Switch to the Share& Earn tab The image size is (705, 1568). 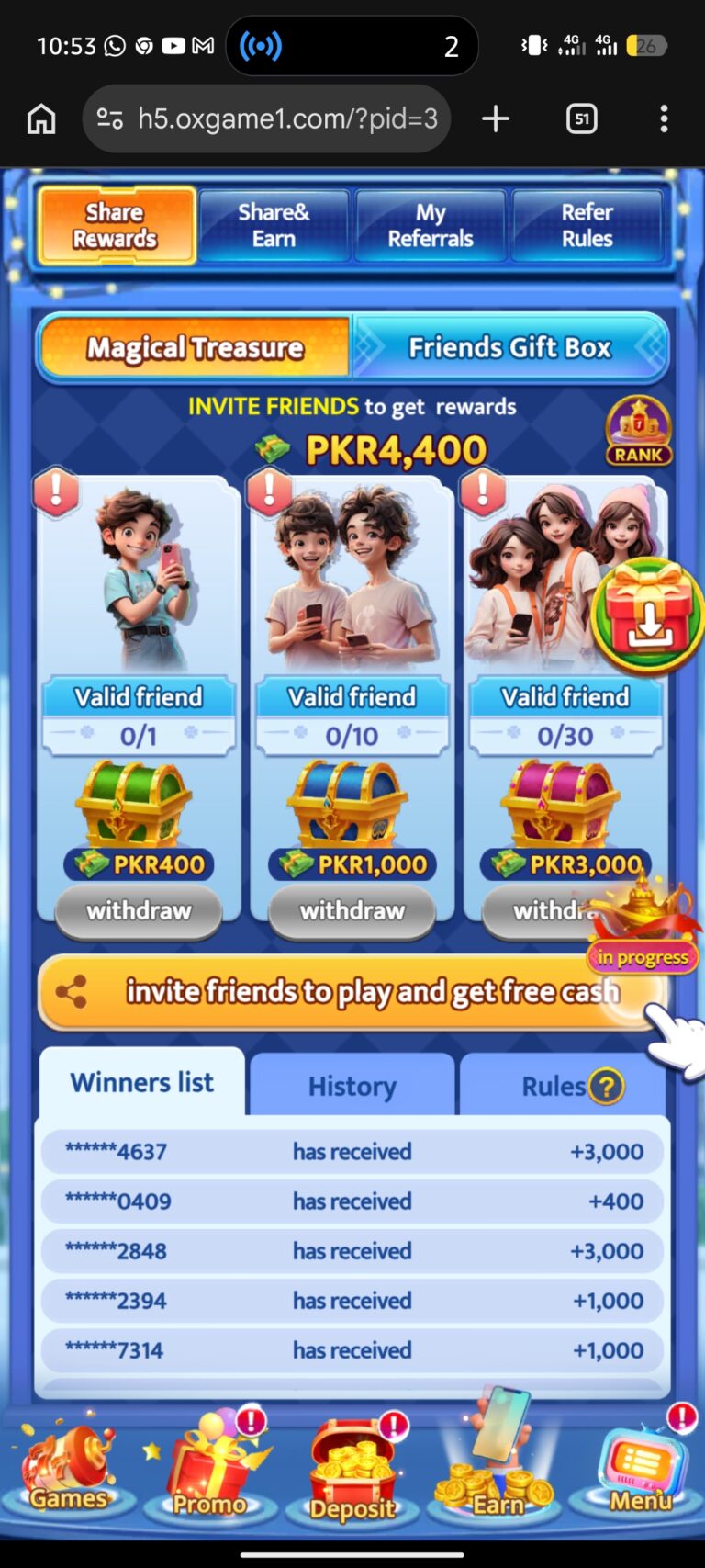[274, 226]
